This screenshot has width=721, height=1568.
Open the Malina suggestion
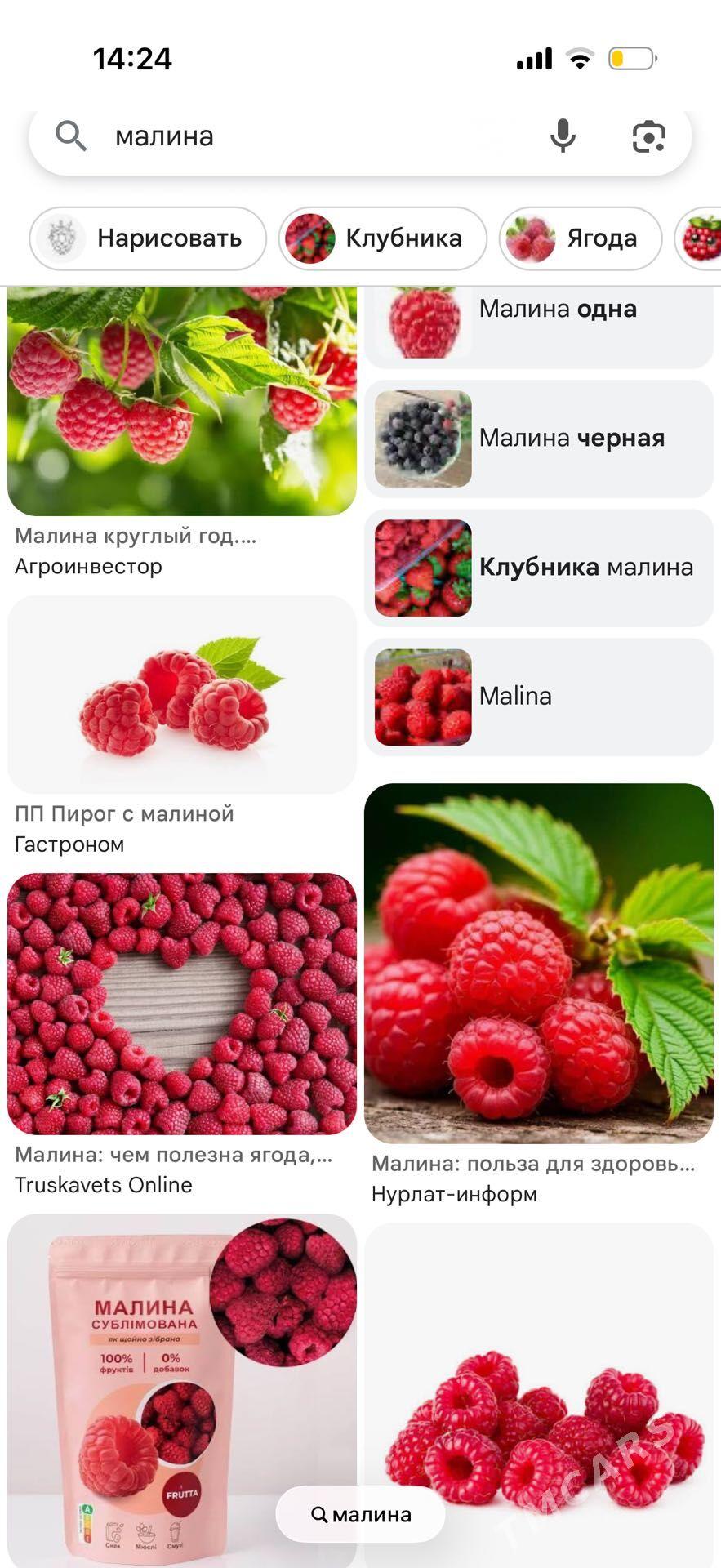[x=539, y=697]
